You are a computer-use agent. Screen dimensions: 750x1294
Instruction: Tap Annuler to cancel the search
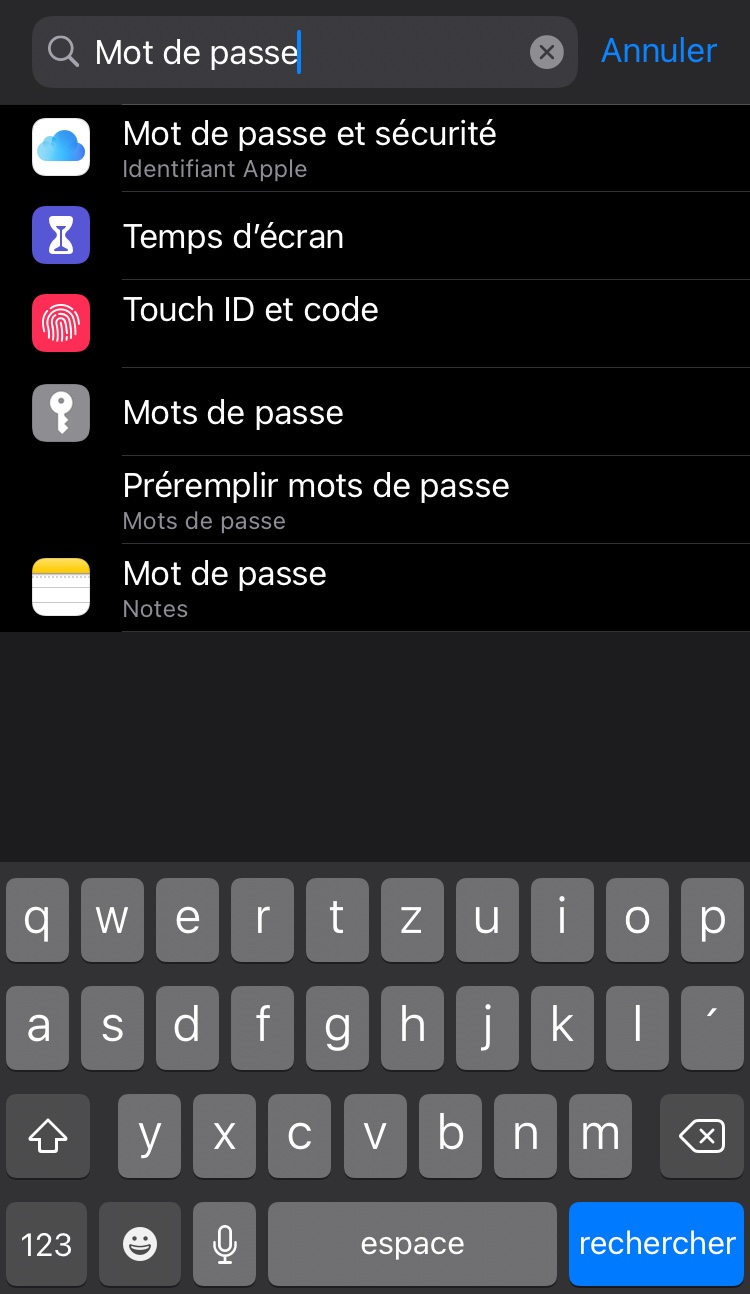(x=659, y=51)
